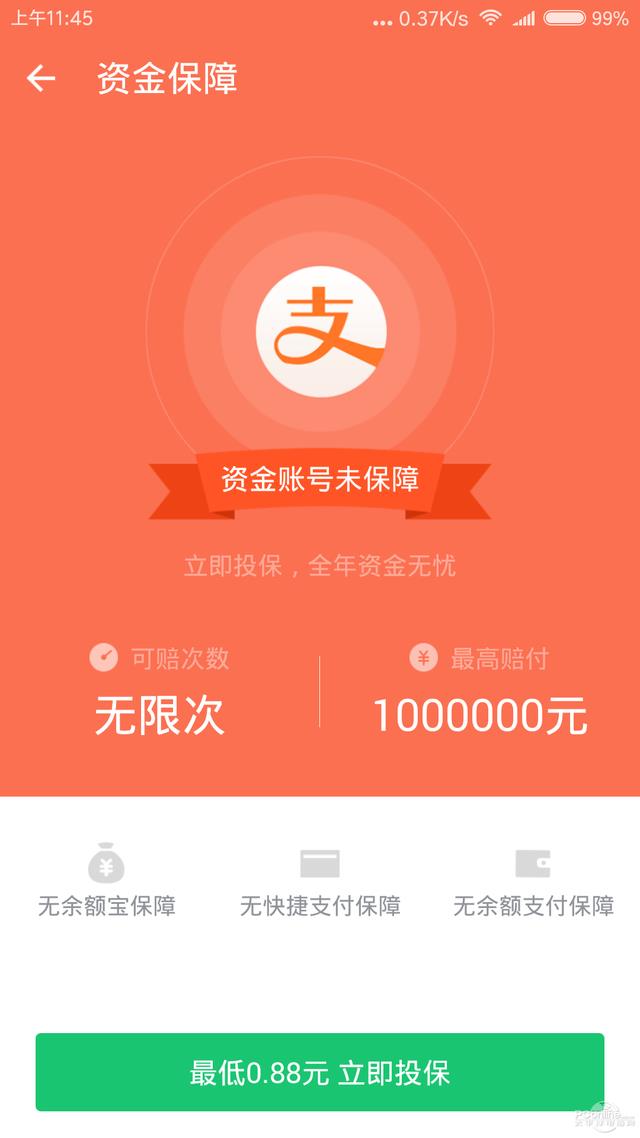This screenshot has height=1138, width=640.
Task: Go back using the arrow icon
Action: click(41, 78)
